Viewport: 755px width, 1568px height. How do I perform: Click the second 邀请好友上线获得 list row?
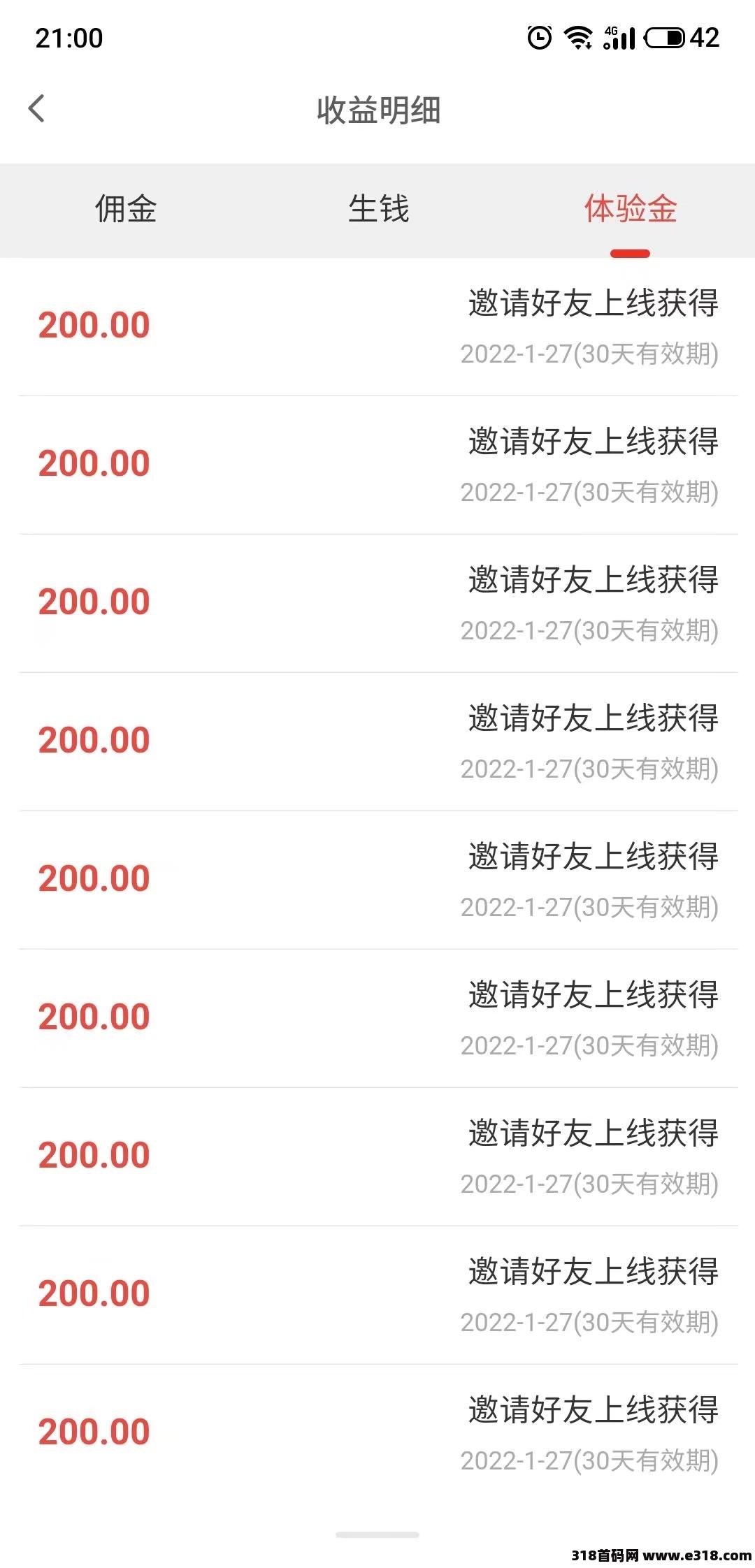tap(377, 461)
